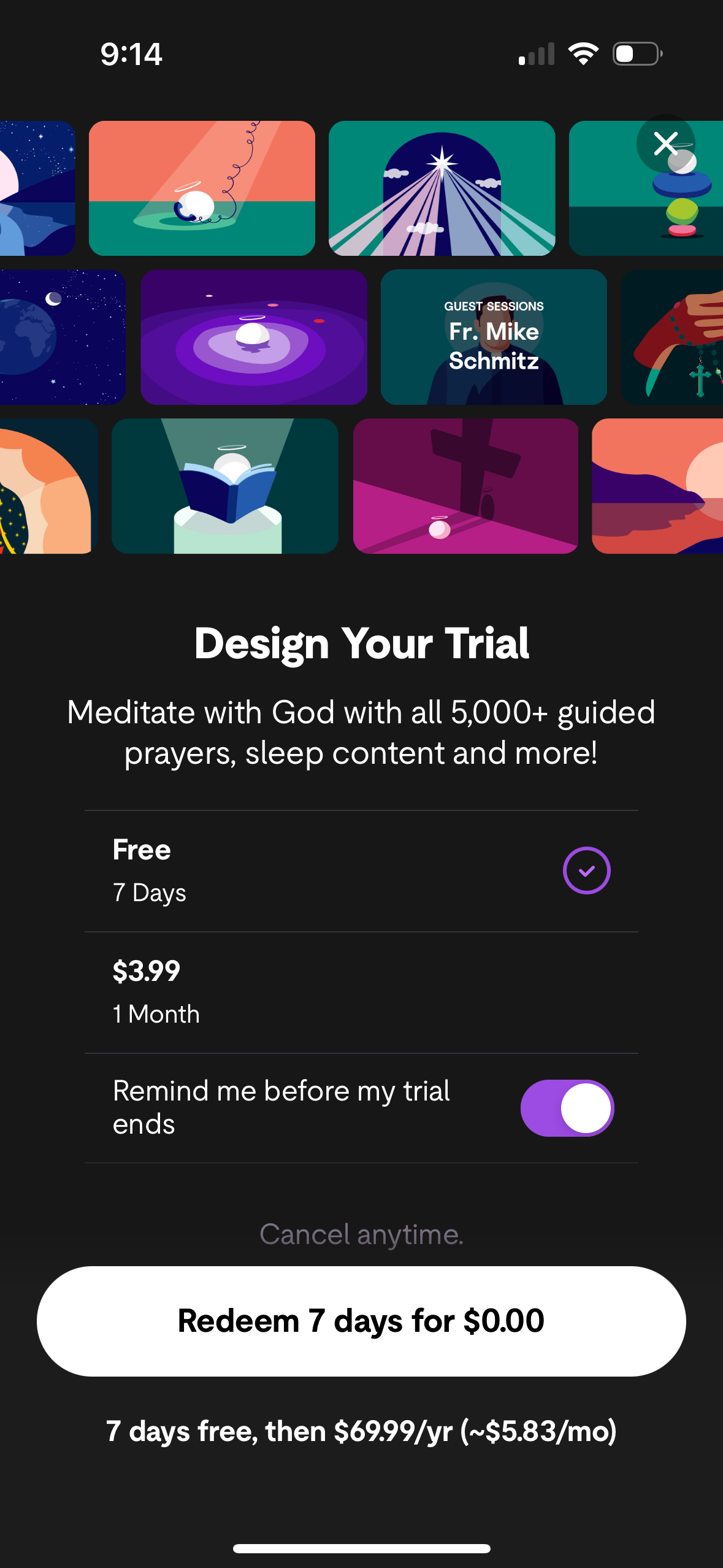Select the Free 7 Days trial option
This screenshot has height=1568, width=723.
point(361,870)
